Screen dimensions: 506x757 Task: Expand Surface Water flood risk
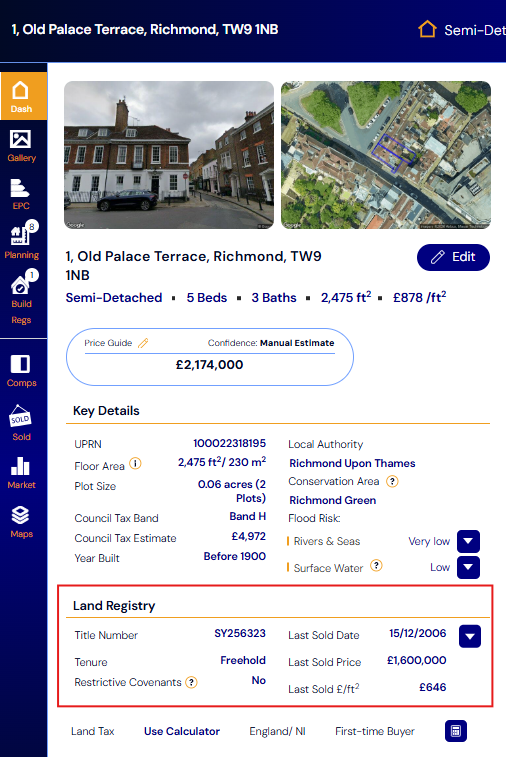tap(468, 567)
